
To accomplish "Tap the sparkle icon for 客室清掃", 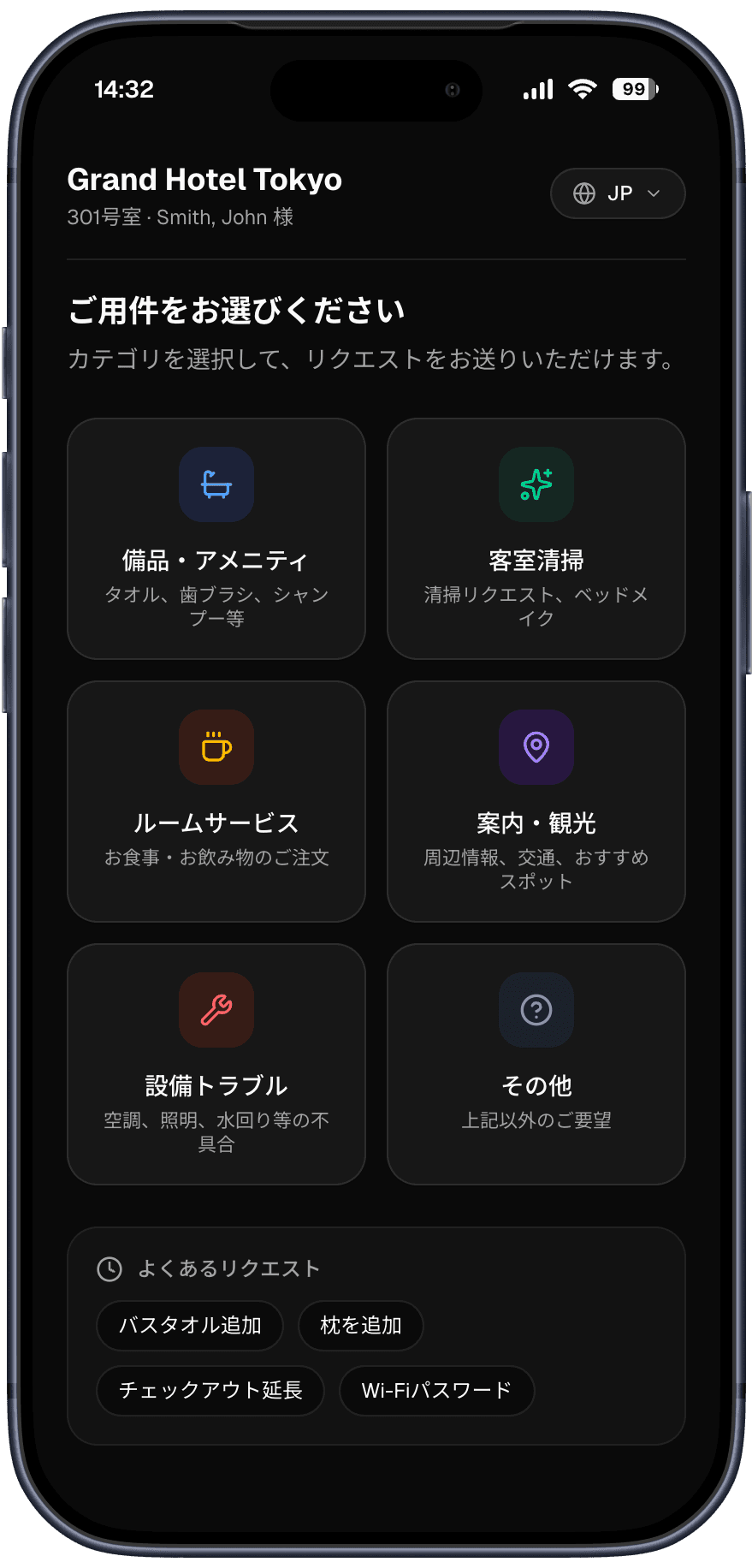I will (x=536, y=484).
